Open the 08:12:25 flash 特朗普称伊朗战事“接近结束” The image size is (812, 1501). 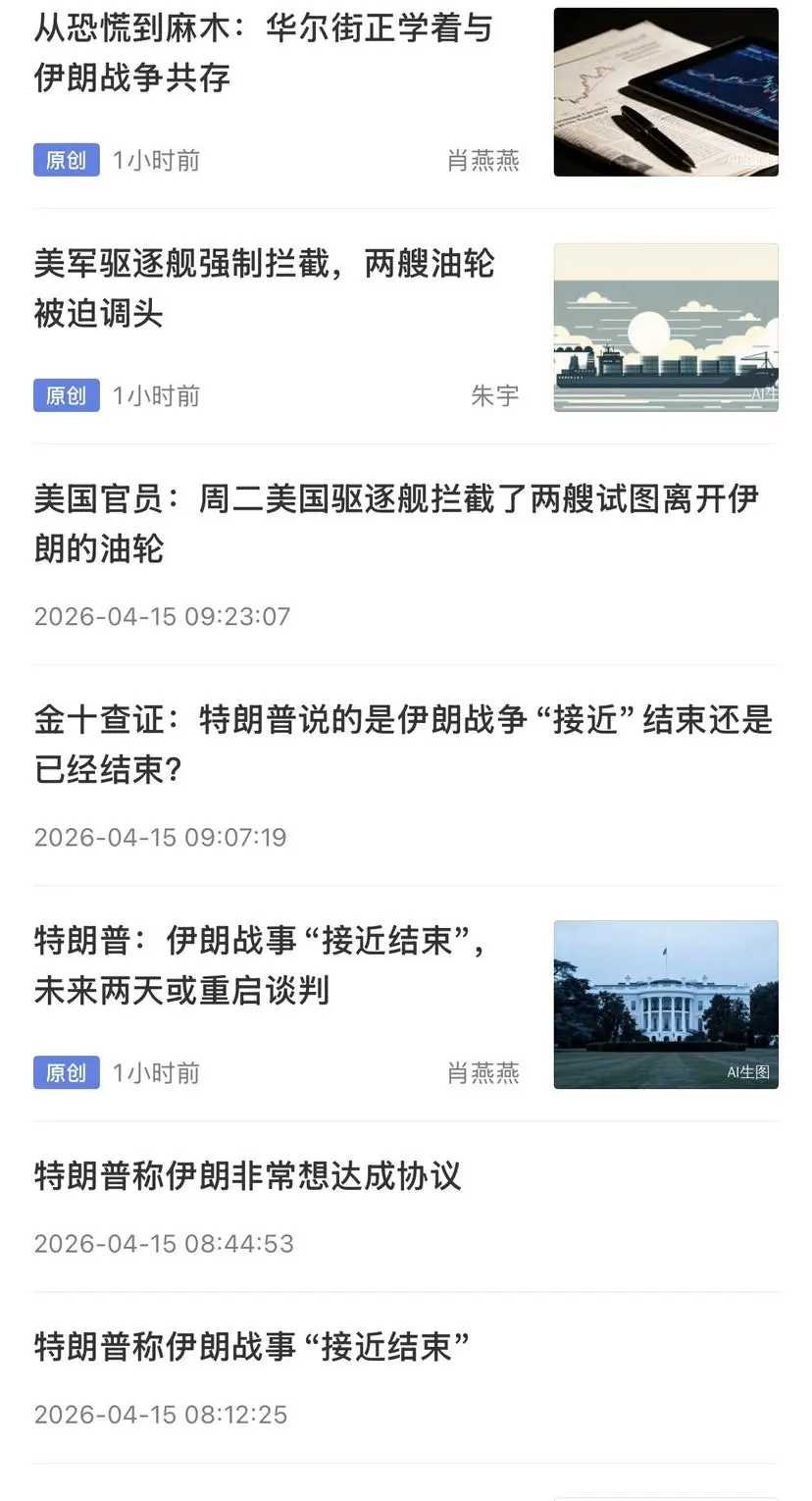click(x=252, y=1346)
